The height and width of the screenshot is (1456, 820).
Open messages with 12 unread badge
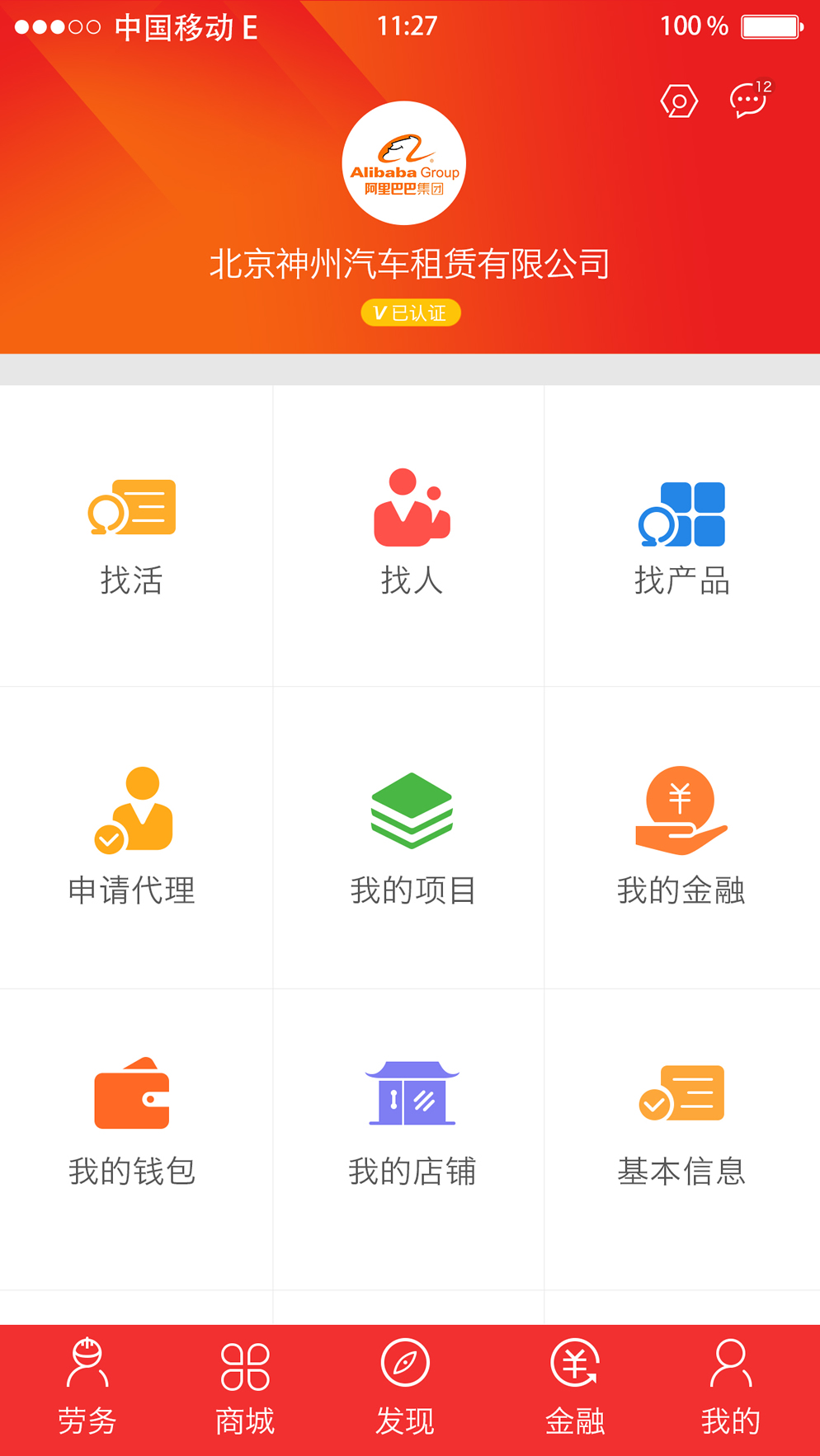(751, 99)
